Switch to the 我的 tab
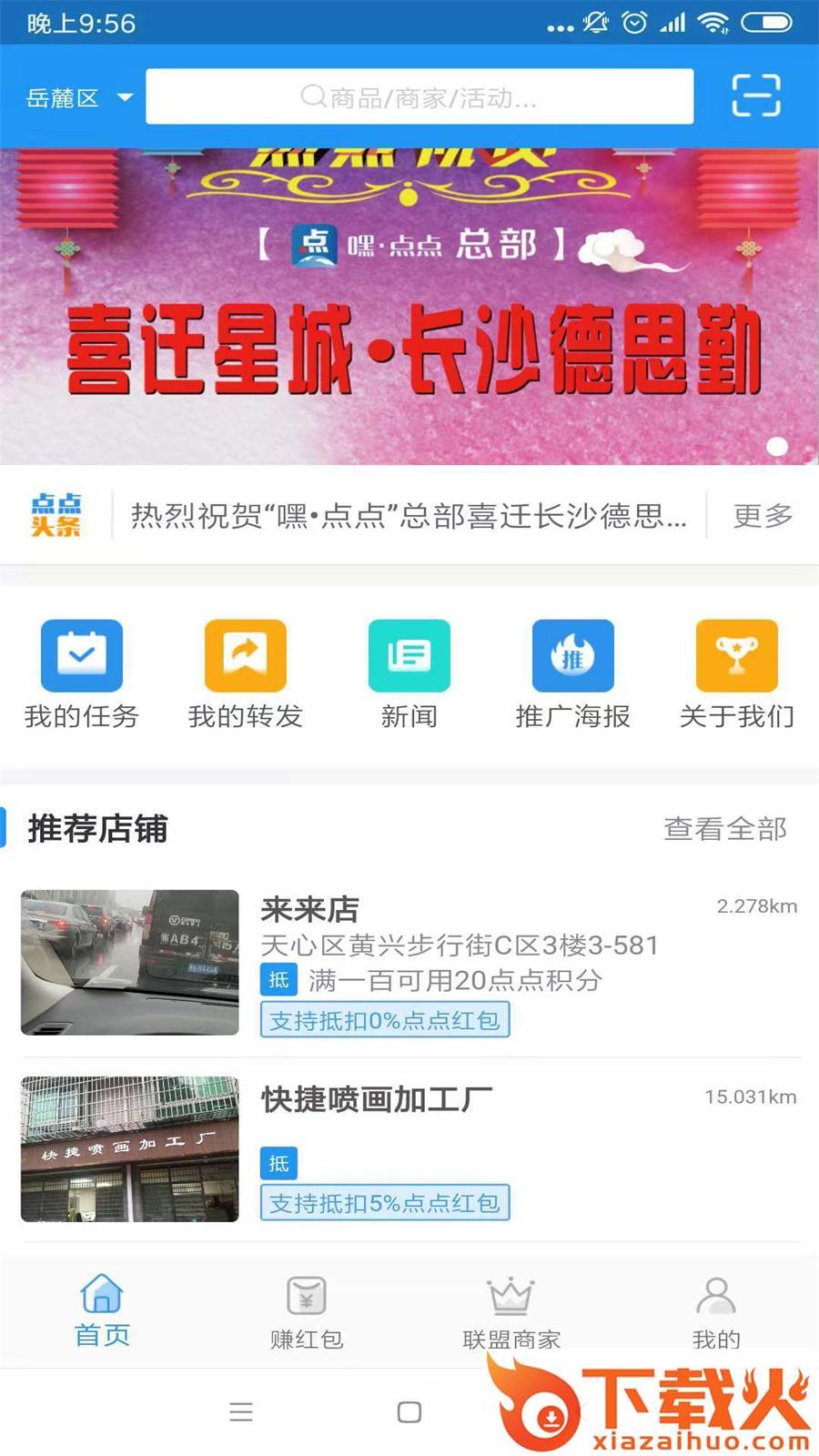This screenshot has height=1456, width=819. 716,1312
